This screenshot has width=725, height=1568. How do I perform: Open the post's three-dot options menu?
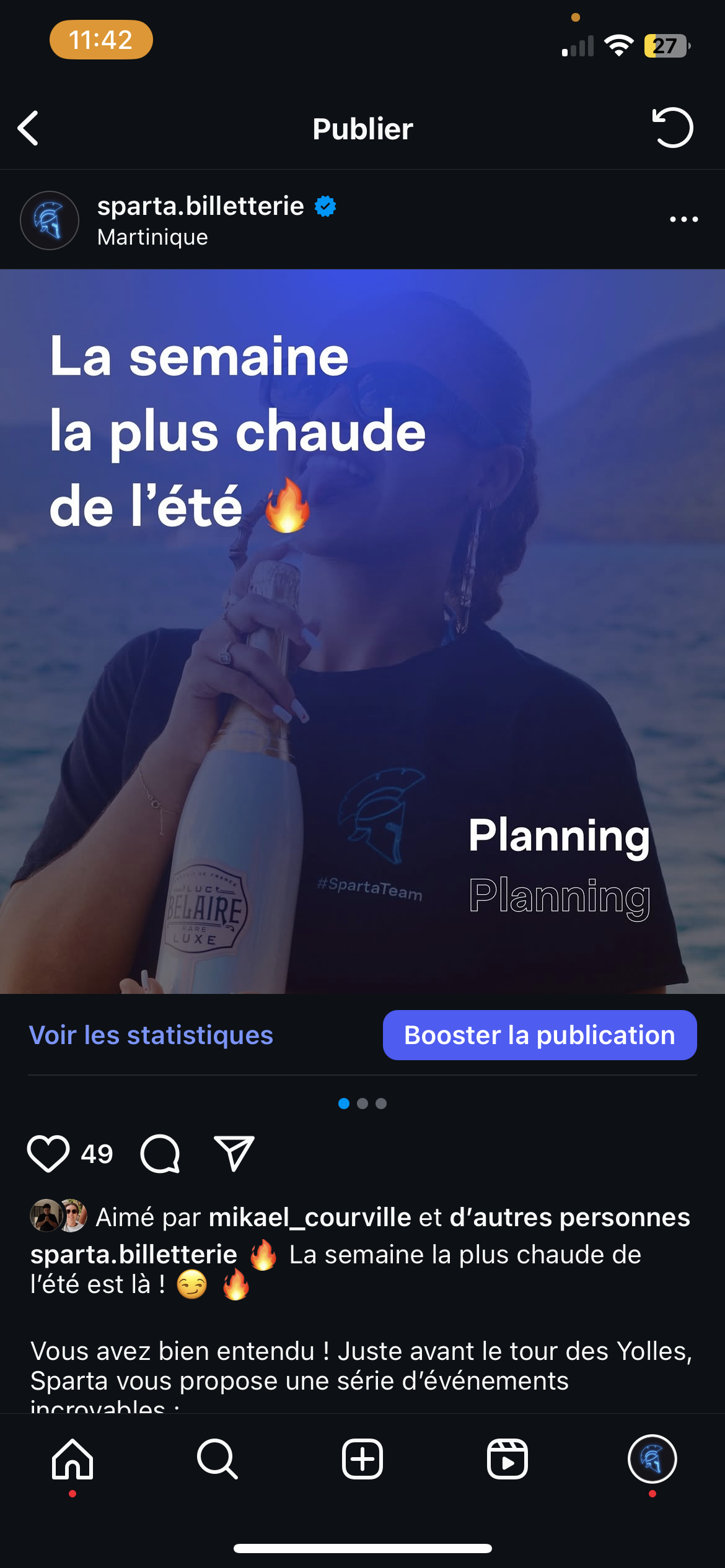[x=683, y=219]
